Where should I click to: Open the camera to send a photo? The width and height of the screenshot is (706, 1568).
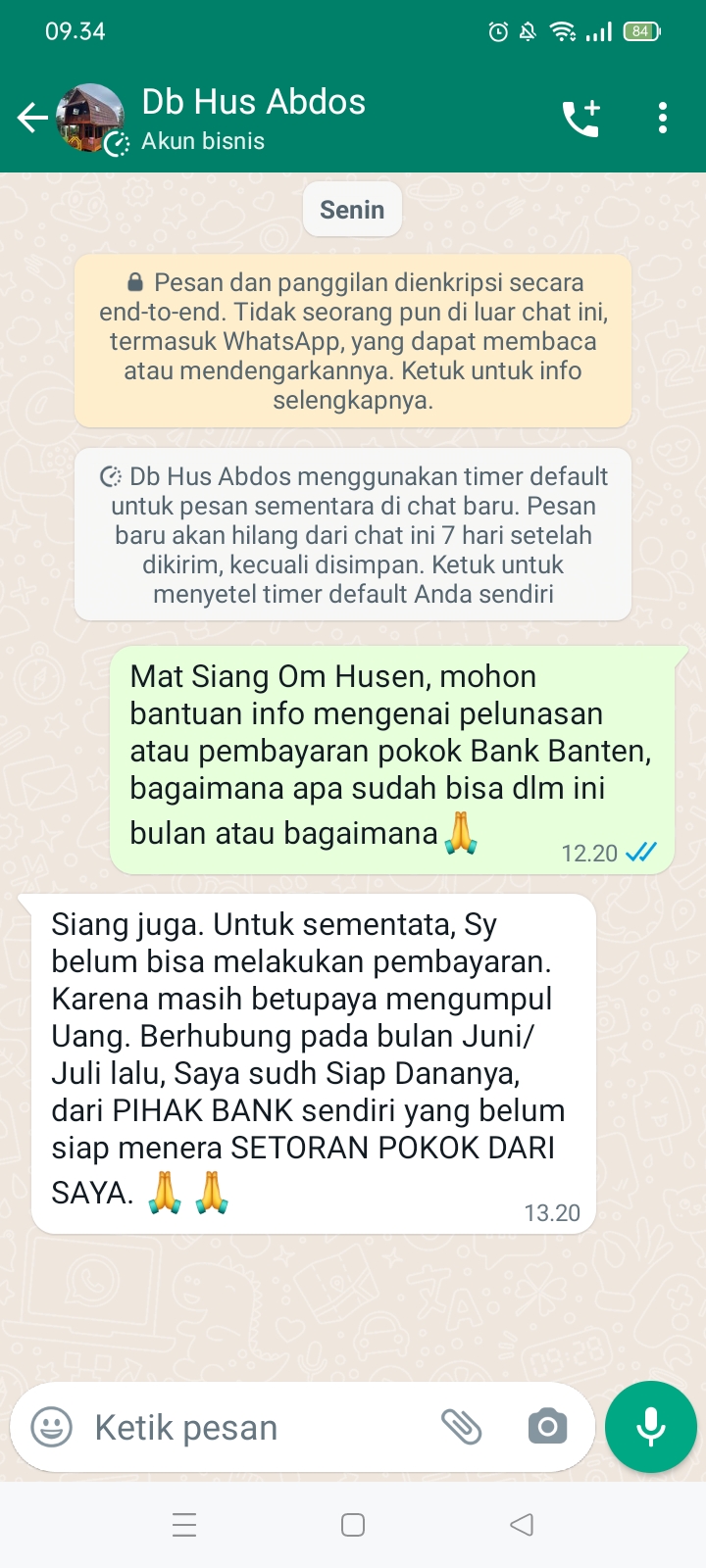click(547, 1427)
